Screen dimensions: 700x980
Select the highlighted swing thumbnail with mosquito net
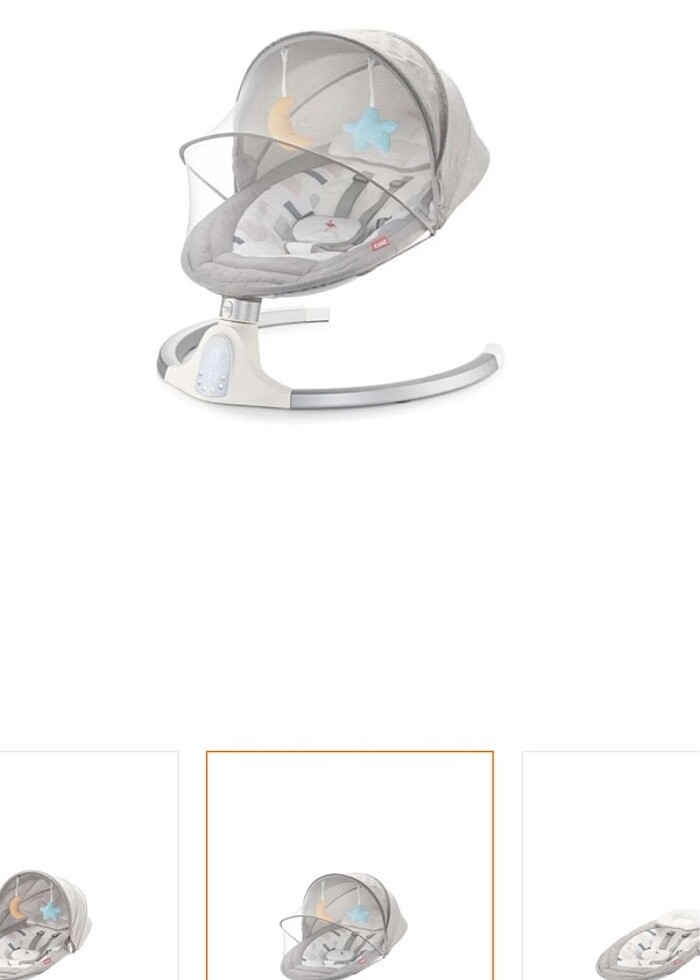click(x=349, y=866)
